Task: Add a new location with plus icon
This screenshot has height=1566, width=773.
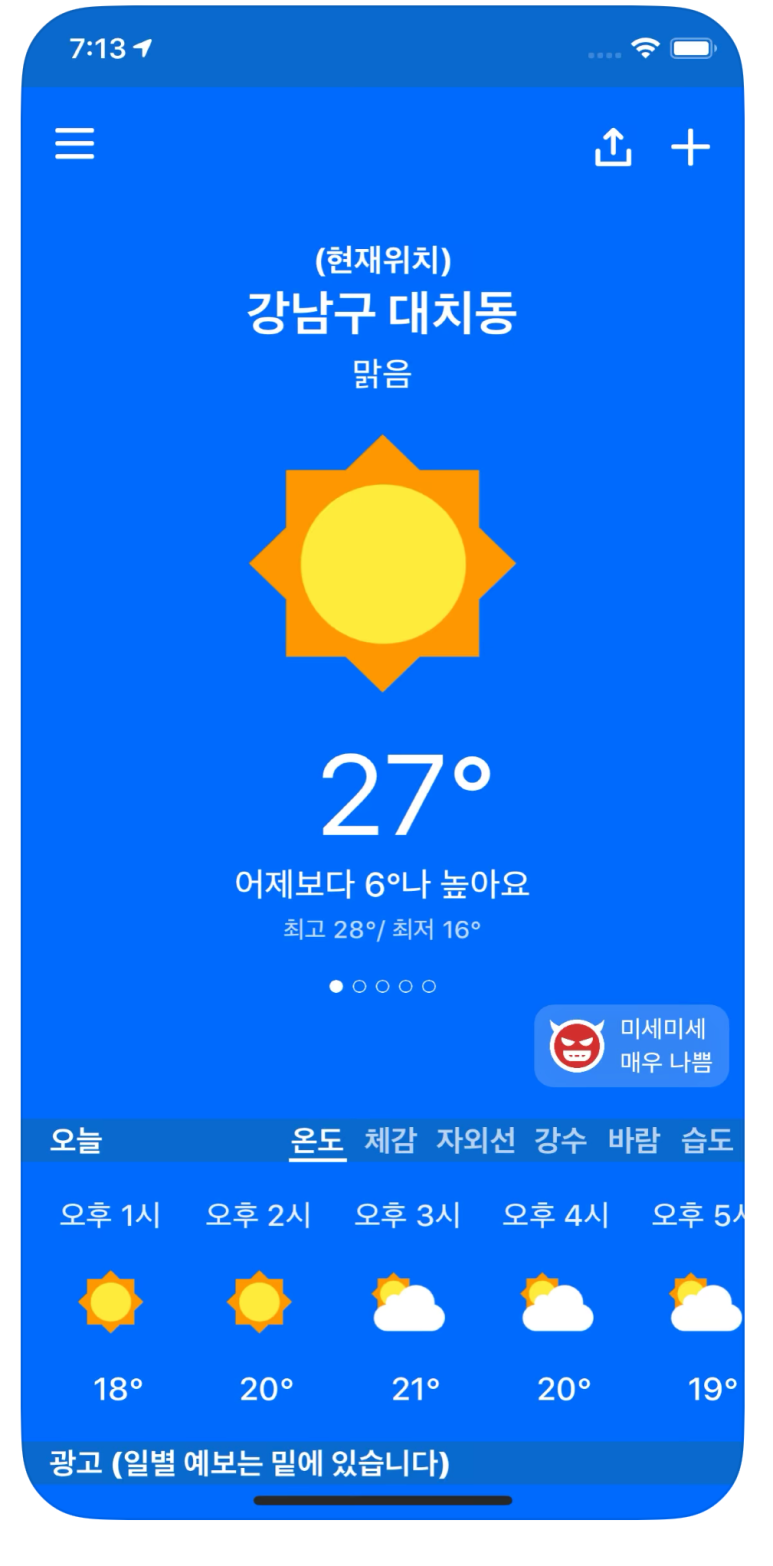Action: tap(690, 148)
